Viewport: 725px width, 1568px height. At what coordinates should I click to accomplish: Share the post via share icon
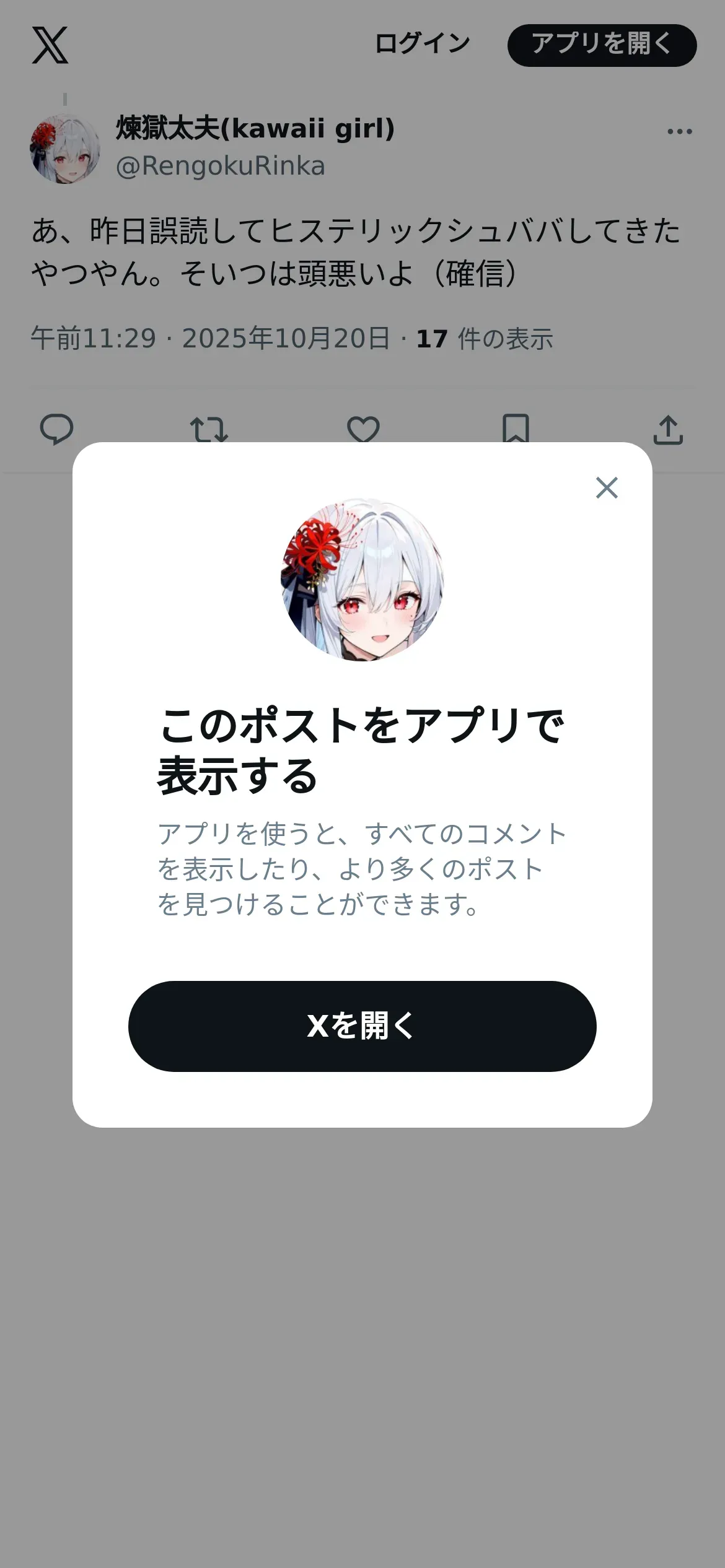tap(668, 429)
